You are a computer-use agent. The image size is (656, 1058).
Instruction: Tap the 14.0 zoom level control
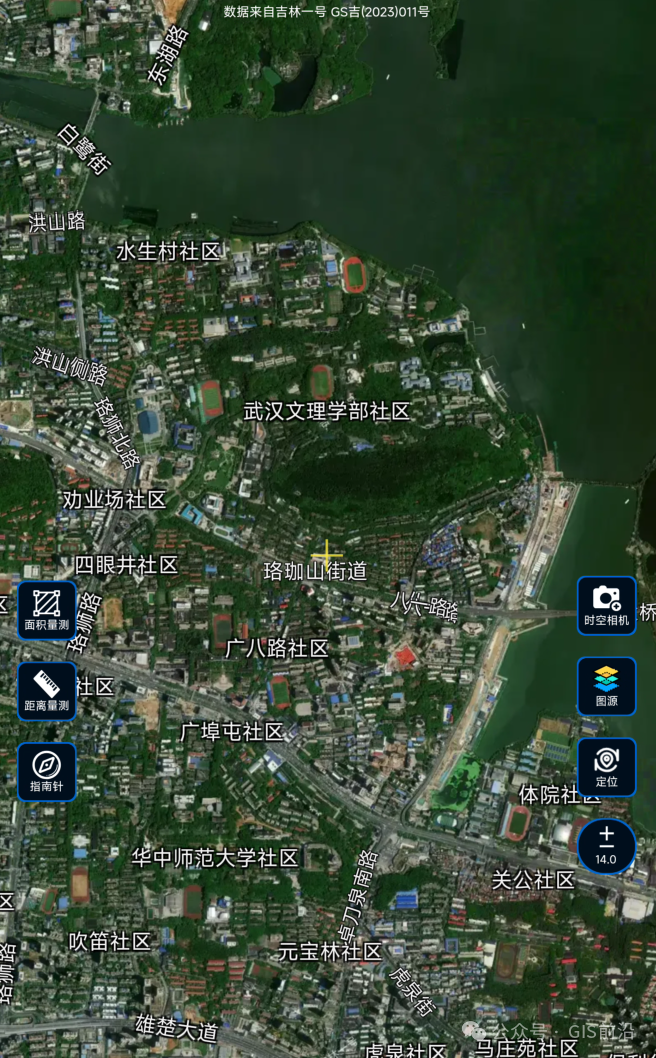[x=607, y=846]
